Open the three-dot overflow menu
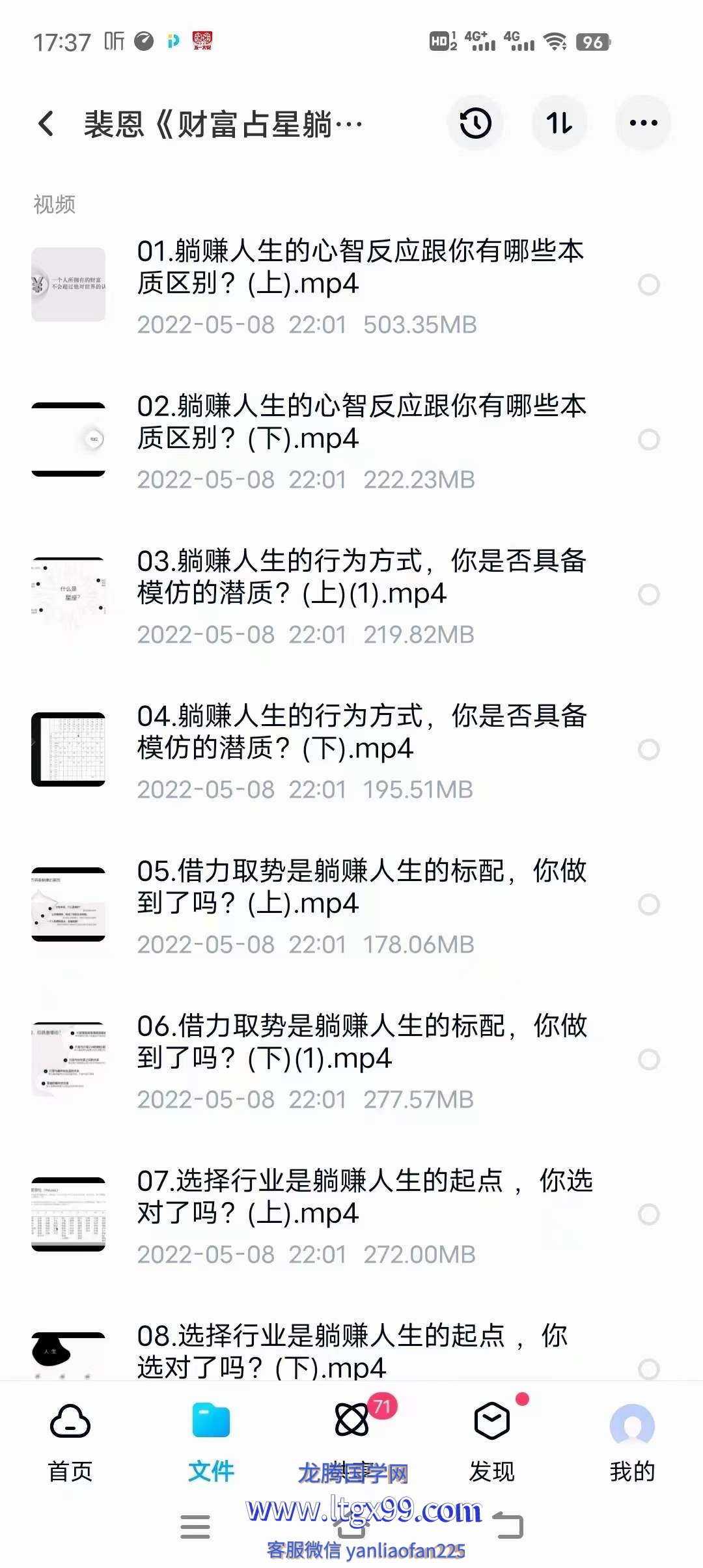 pyautogui.click(x=643, y=123)
